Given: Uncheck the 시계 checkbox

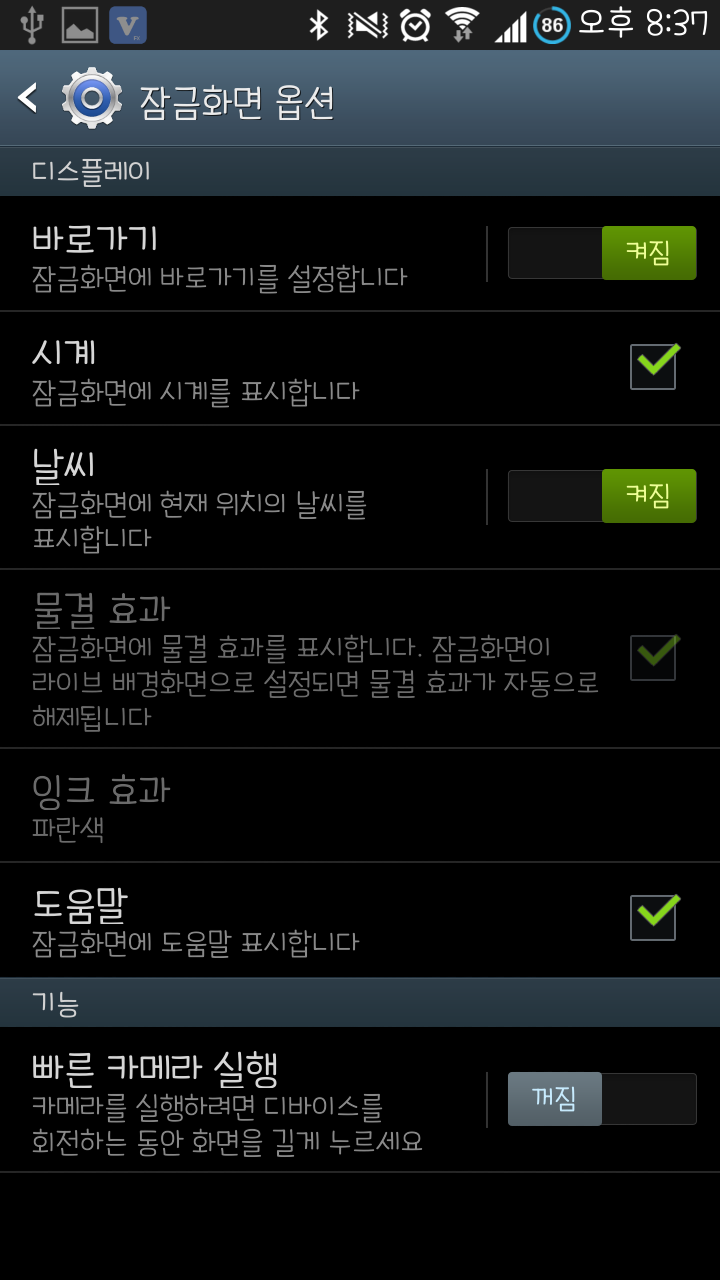Looking at the screenshot, I should tap(653, 367).
